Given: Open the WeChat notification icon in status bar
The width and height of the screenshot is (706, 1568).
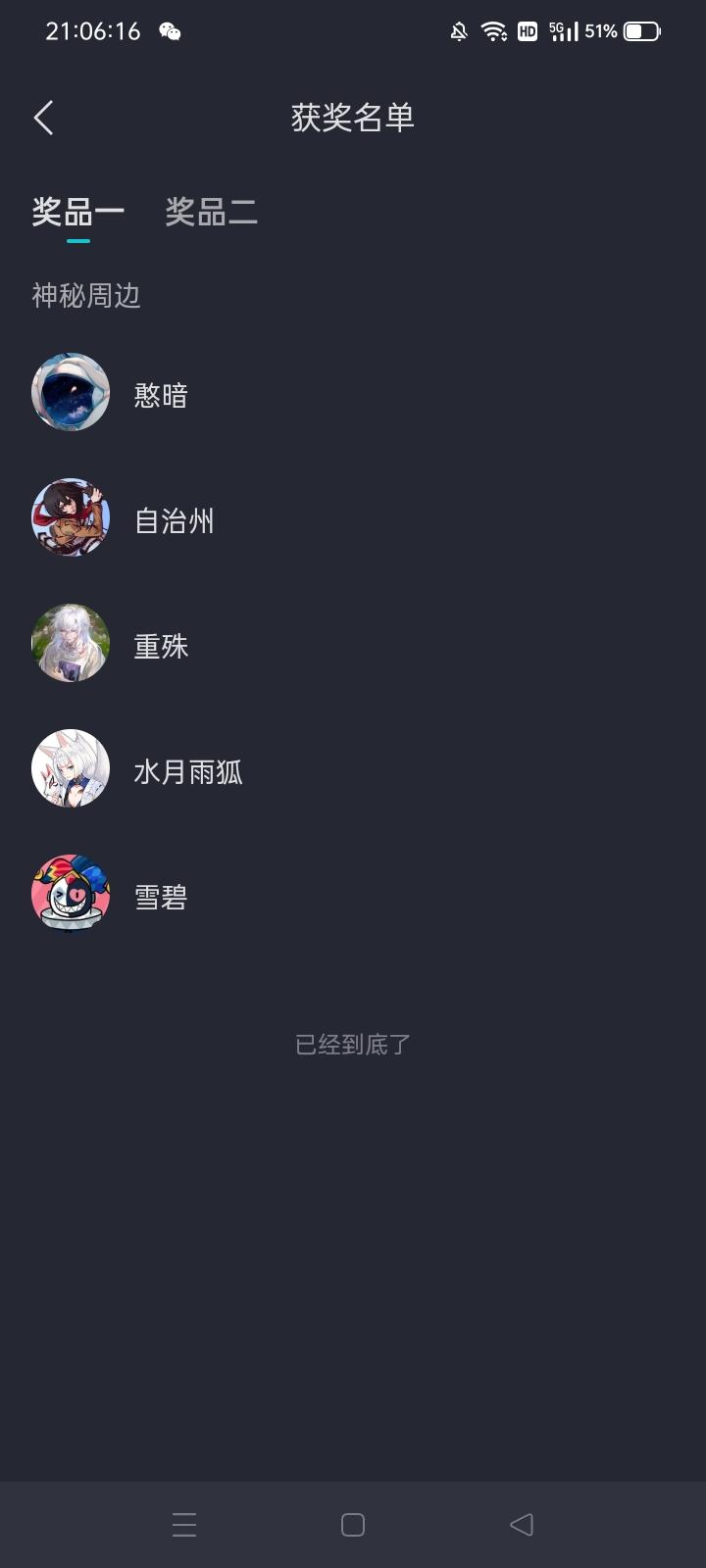Looking at the screenshot, I should click(x=172, y=30).
